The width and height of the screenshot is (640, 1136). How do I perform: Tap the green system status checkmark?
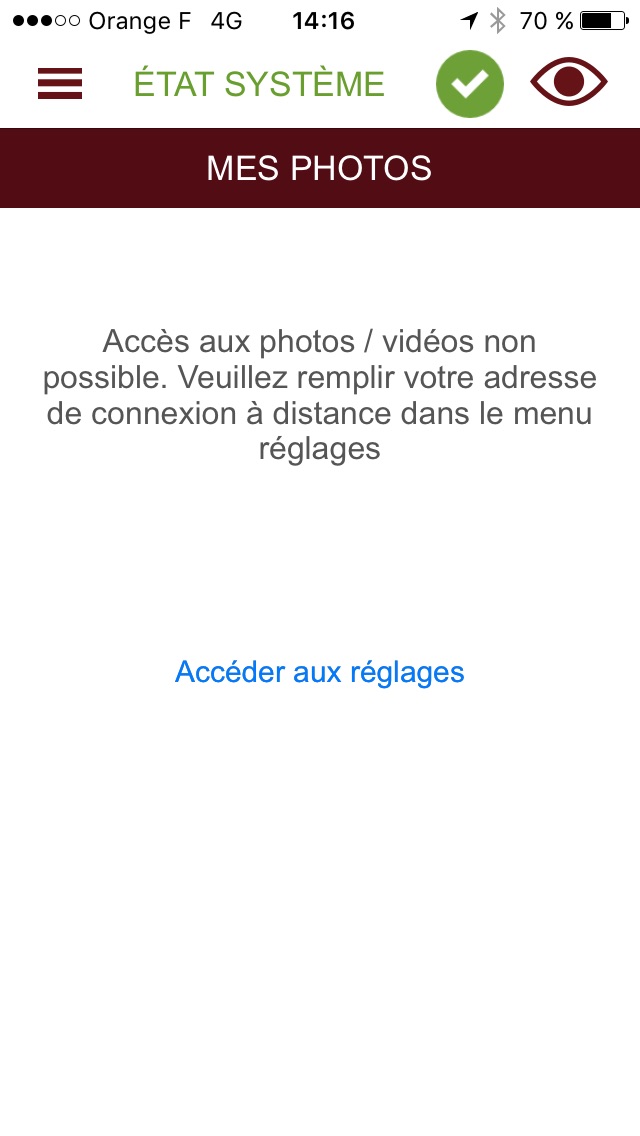coord(470,84)
